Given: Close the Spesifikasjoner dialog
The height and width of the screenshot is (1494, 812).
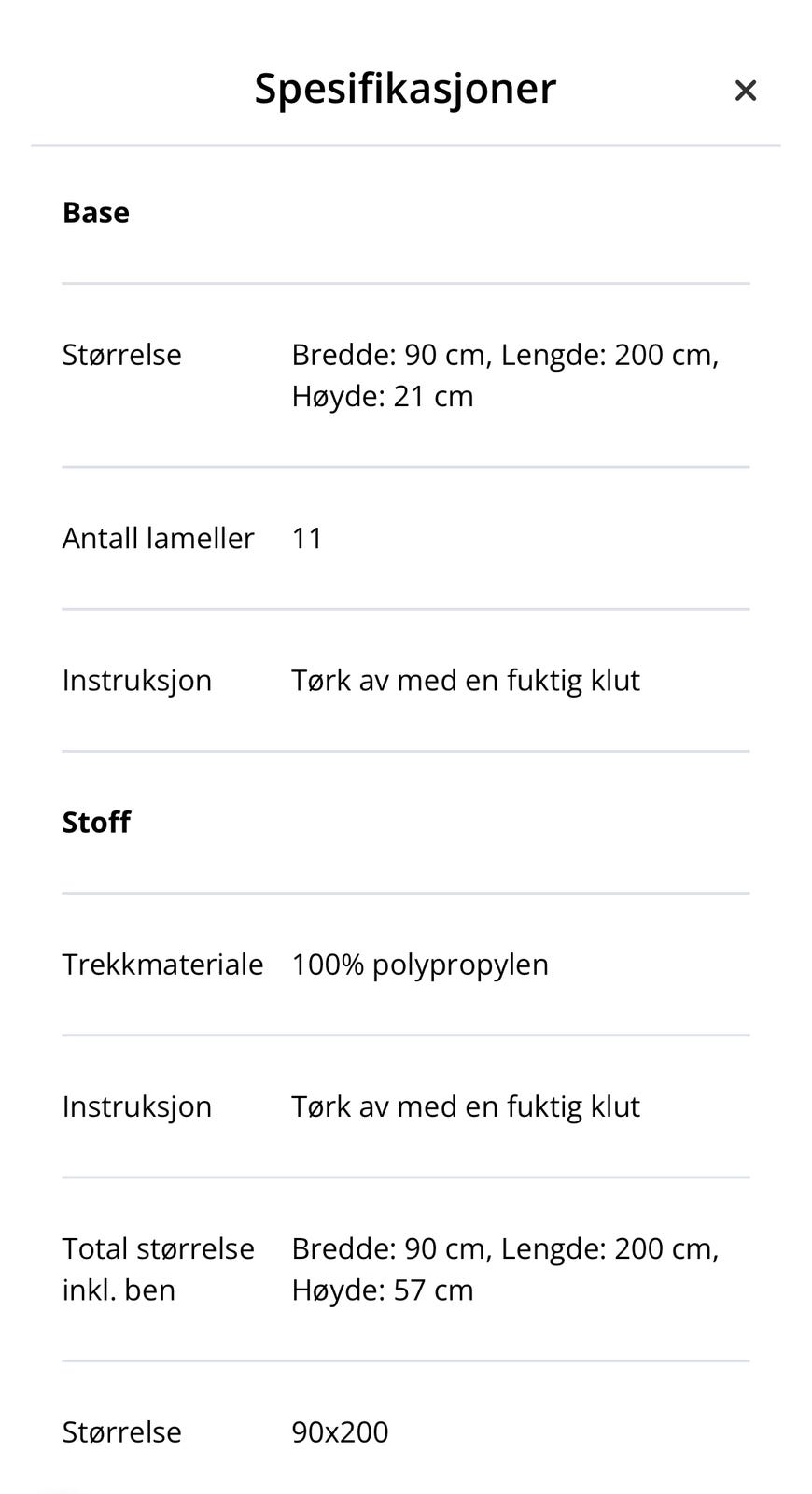Looking at the screenshot, I should (x=746, y=90).
